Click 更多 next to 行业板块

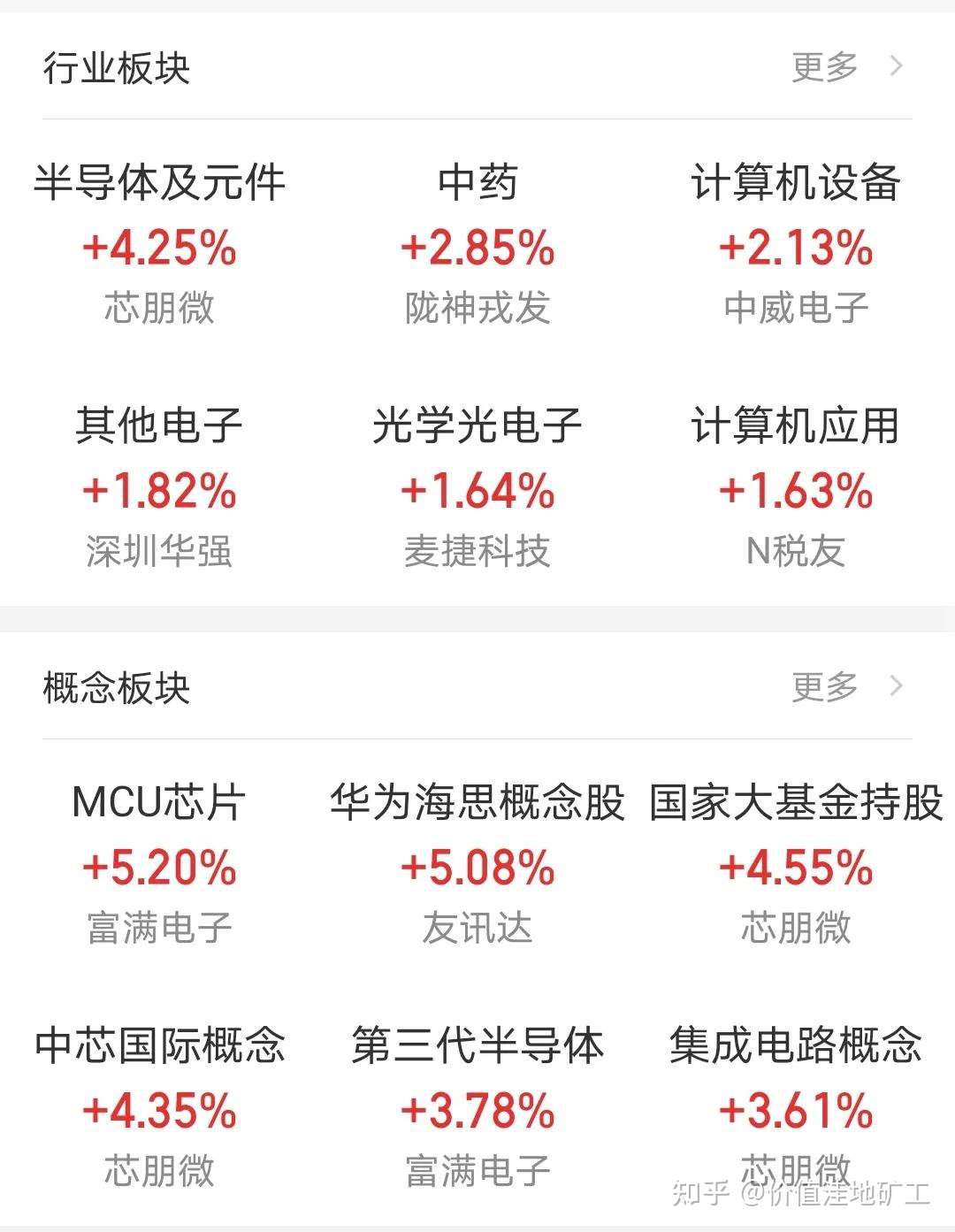click(x=824, y=65)
